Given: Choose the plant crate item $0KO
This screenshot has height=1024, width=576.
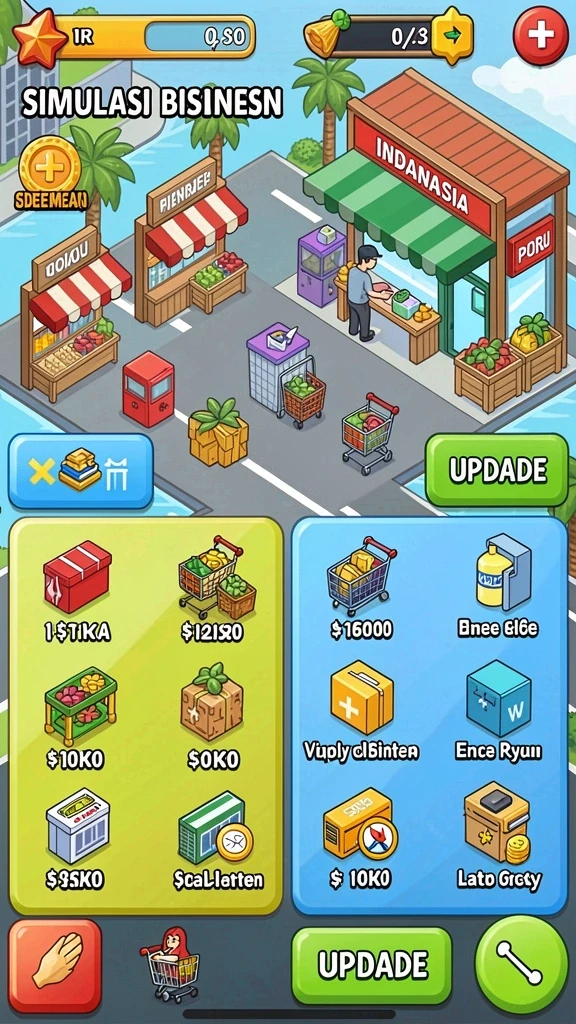Looking at the screenshot, I should 213,717.
